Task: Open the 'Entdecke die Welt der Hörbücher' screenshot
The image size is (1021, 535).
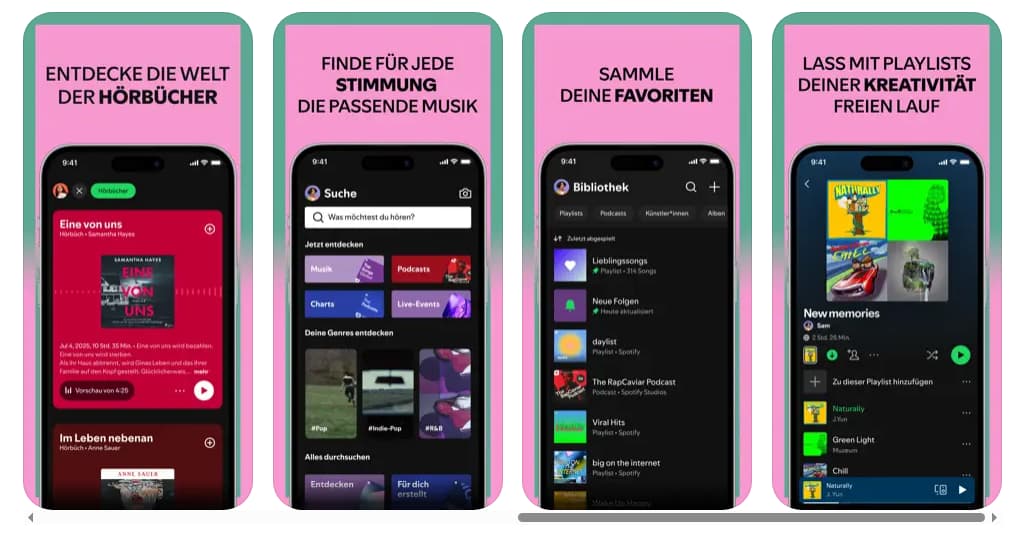Action: tap(138, 260)
